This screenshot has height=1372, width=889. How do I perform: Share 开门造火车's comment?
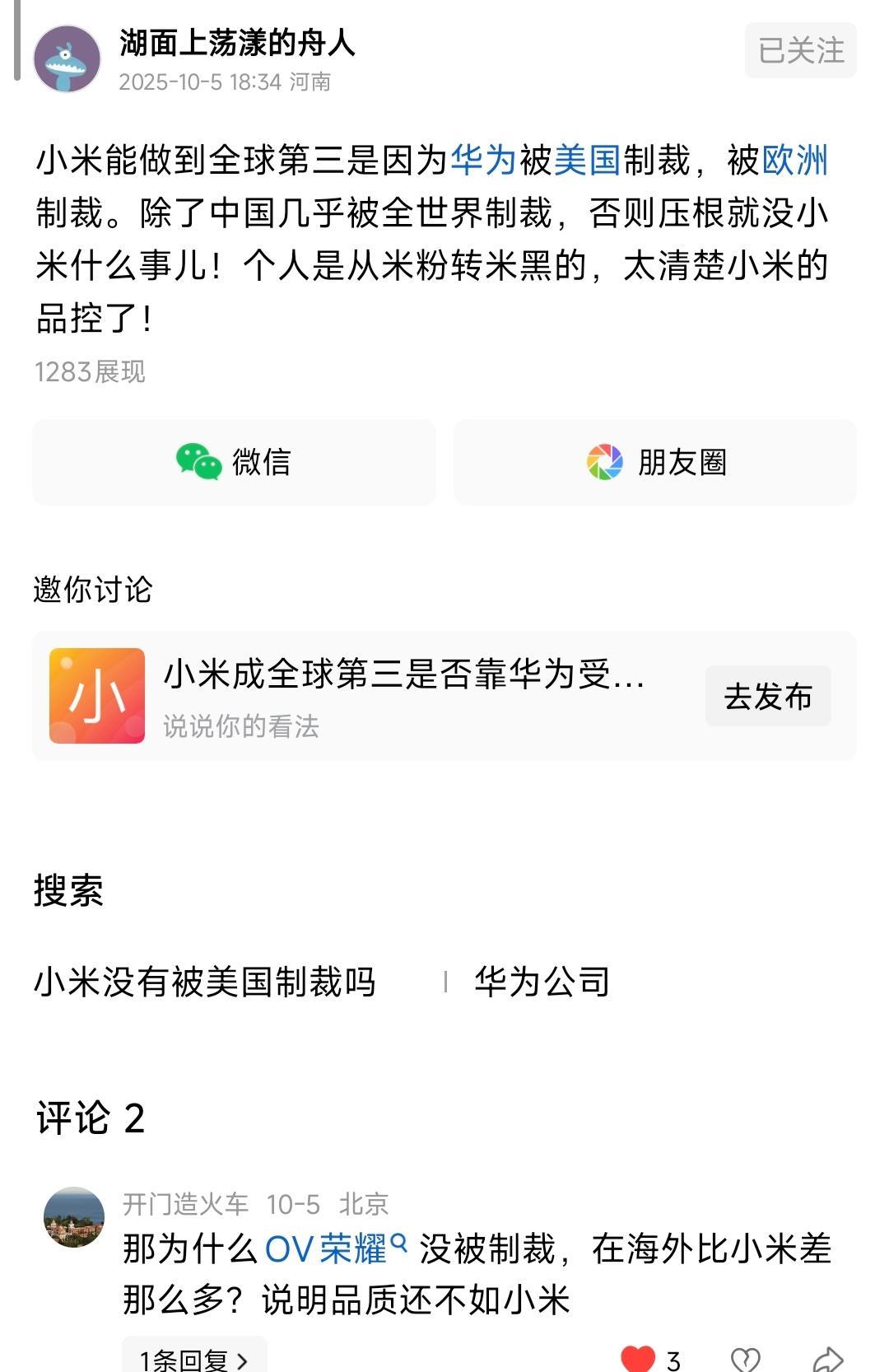827,1359
